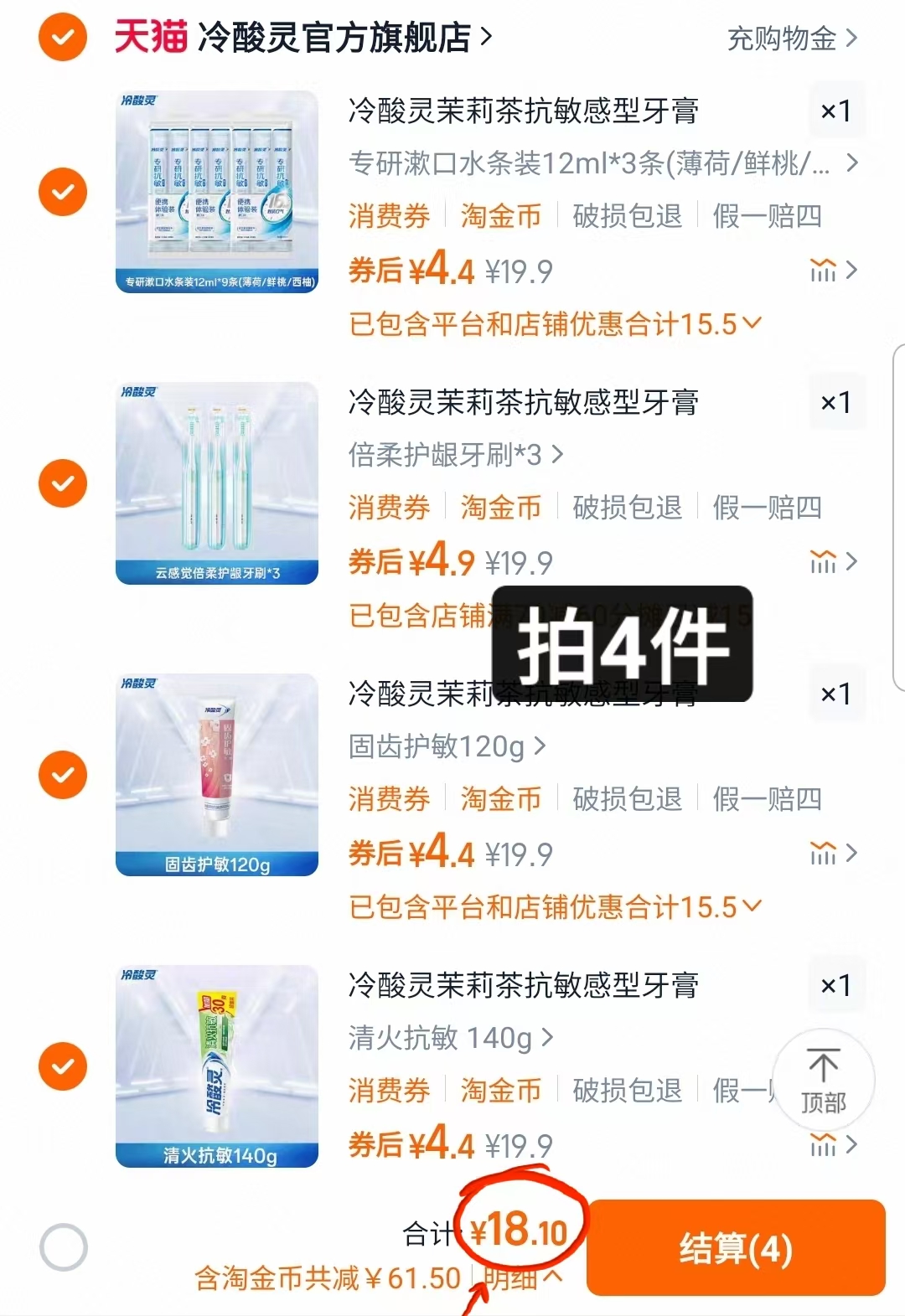
Task: Click the 充购物金 link
Action: click(779, 37)
